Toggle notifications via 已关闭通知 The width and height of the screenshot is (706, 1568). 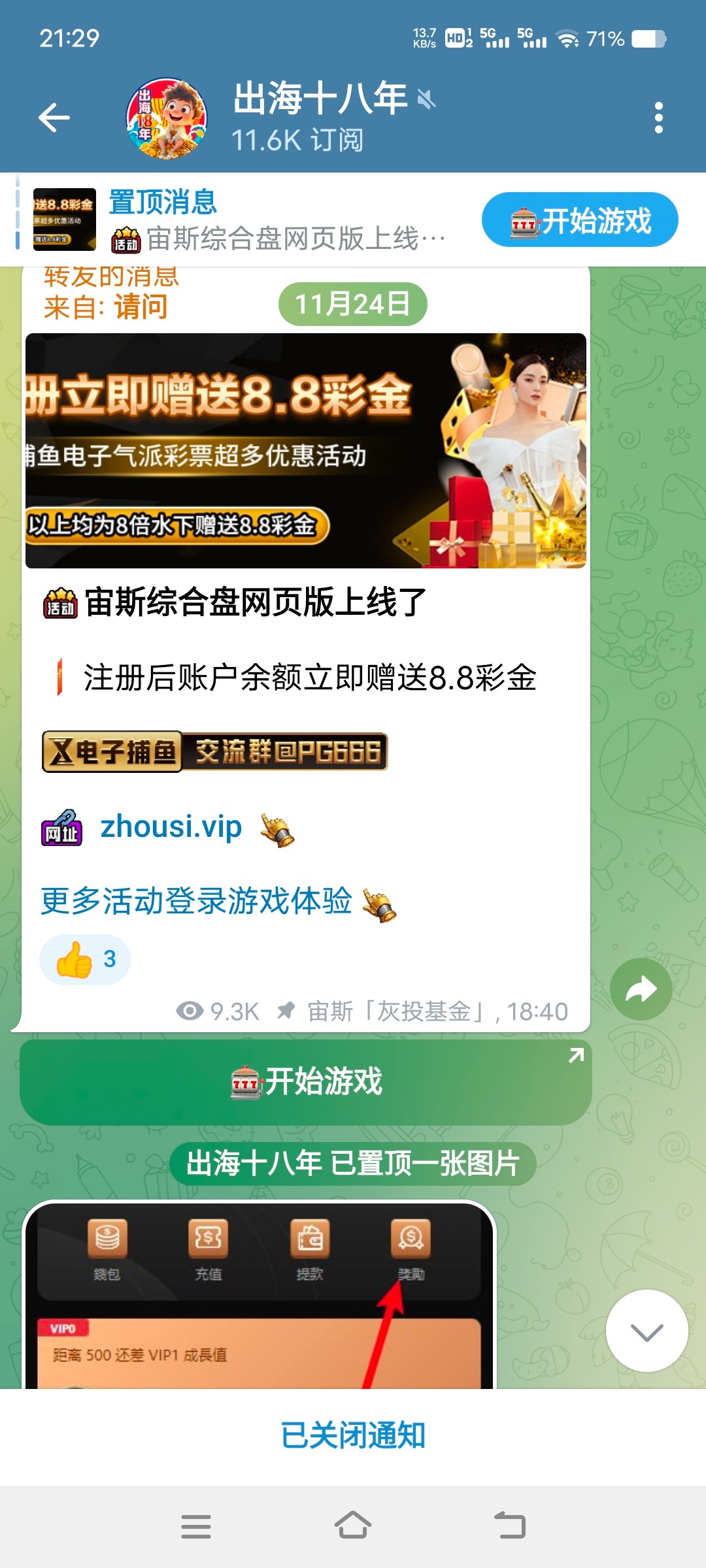click(353, 1435)
